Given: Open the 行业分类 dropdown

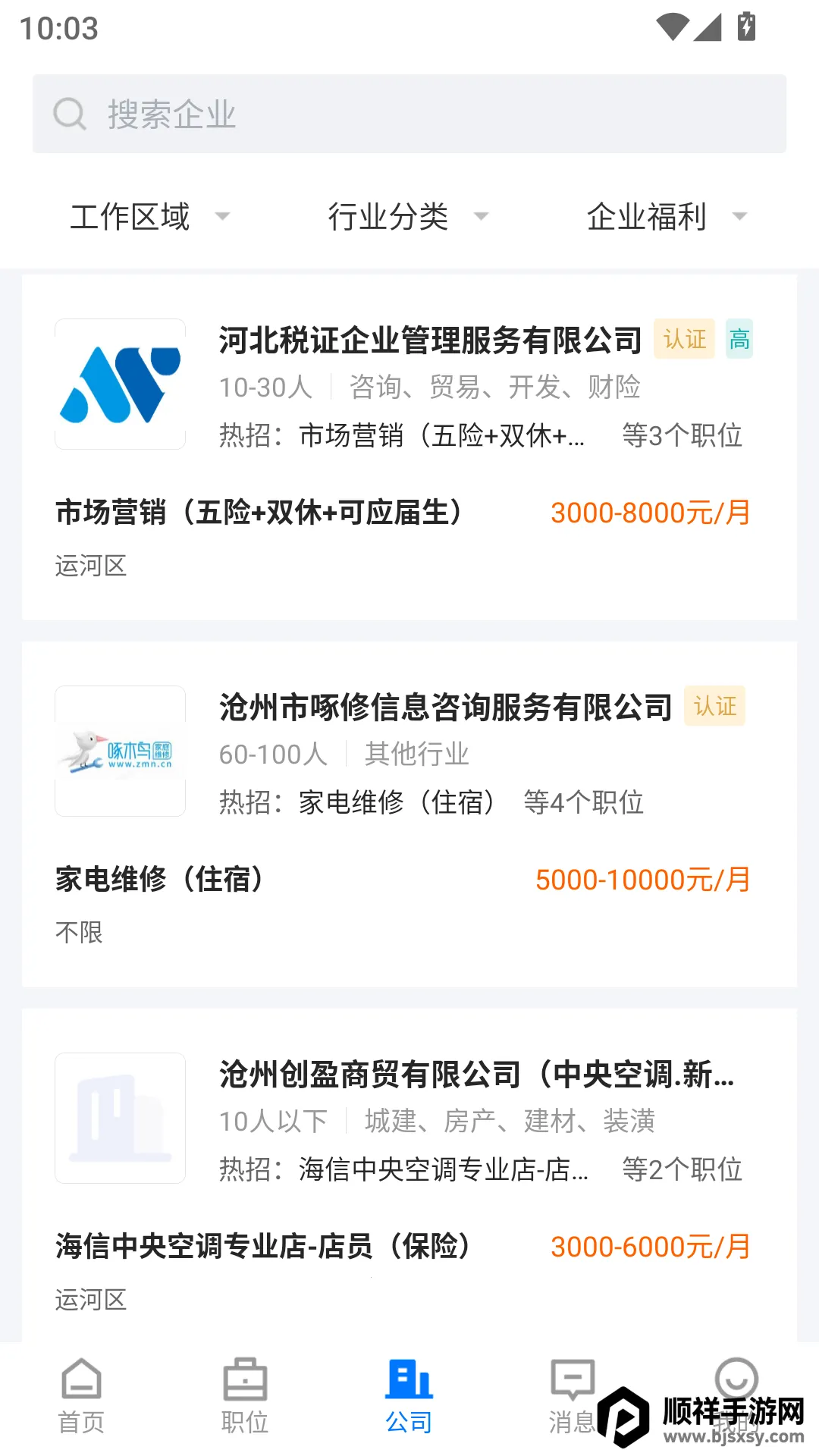Looking at the screenshot, I should click(407, 217).
